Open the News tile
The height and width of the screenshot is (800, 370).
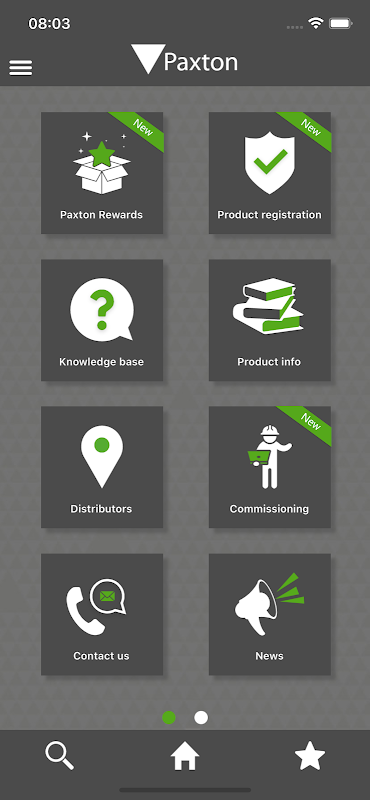[x=270, y=614]
